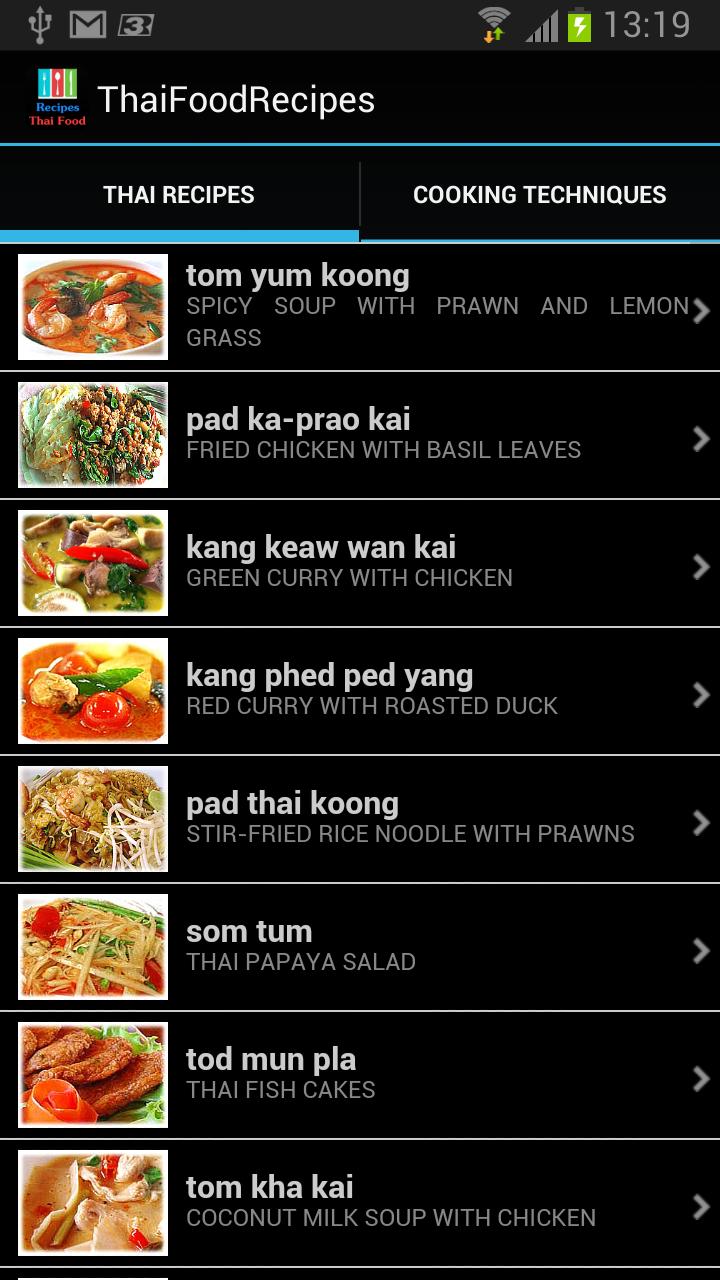
Task: Open the som tum papaya salad recipe
Action: point(360,946)
